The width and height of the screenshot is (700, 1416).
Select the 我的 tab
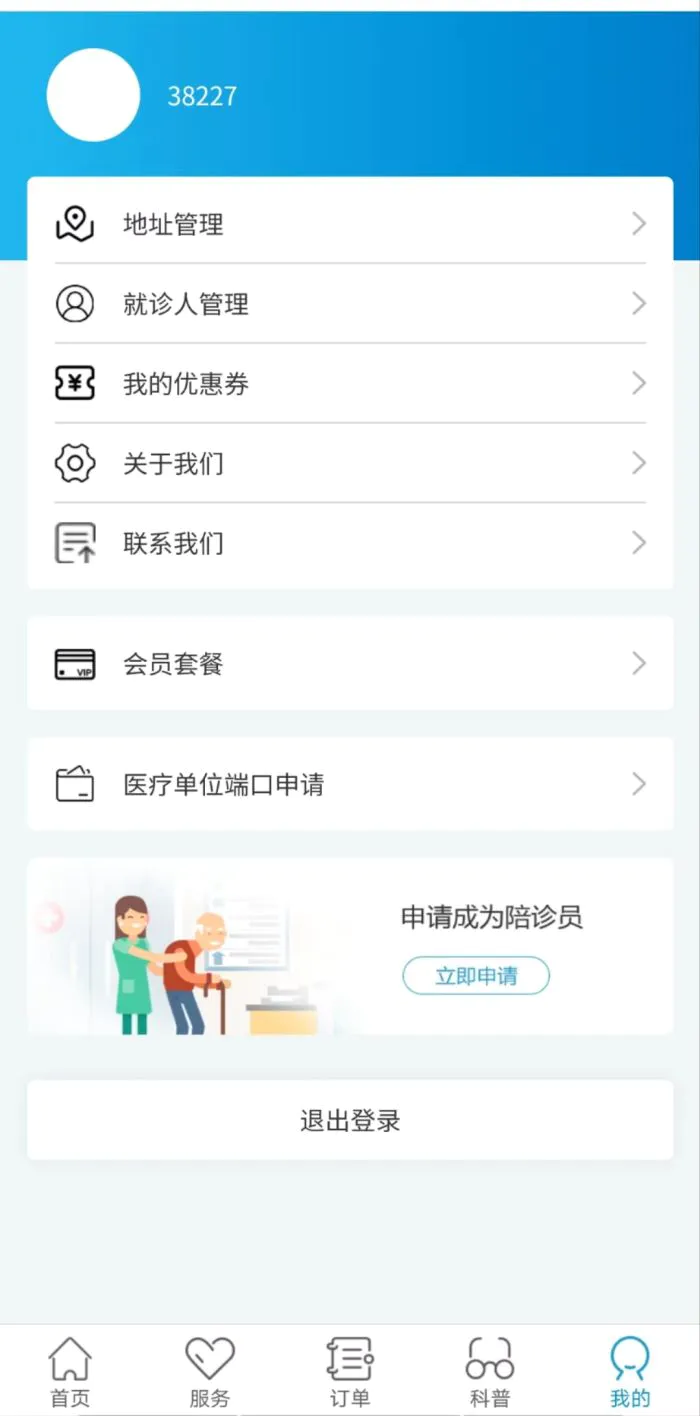[x=630, y=1372]
